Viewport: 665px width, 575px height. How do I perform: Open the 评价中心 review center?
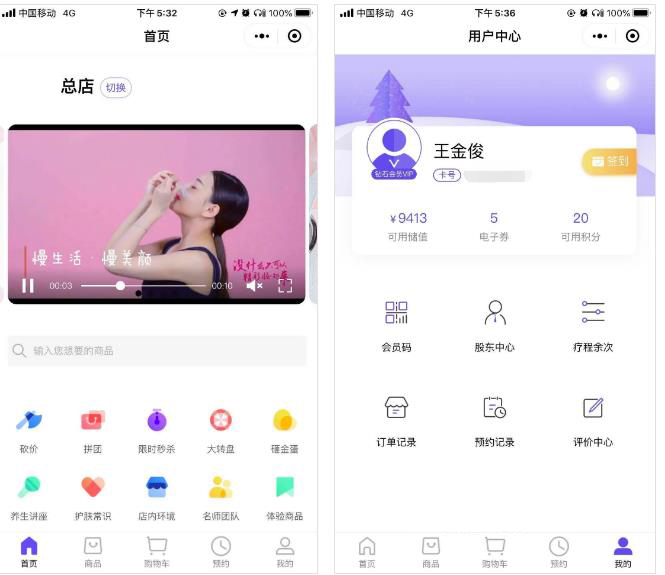(593, 419)
